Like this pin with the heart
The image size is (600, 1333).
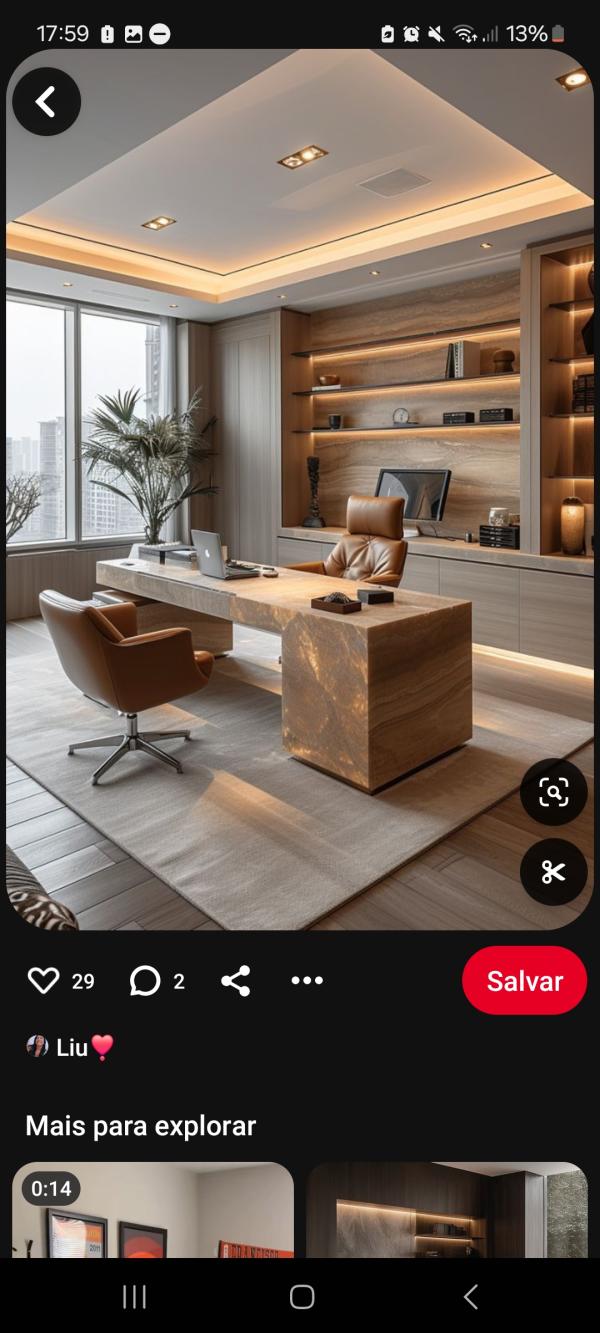click(x=44, y=981)
